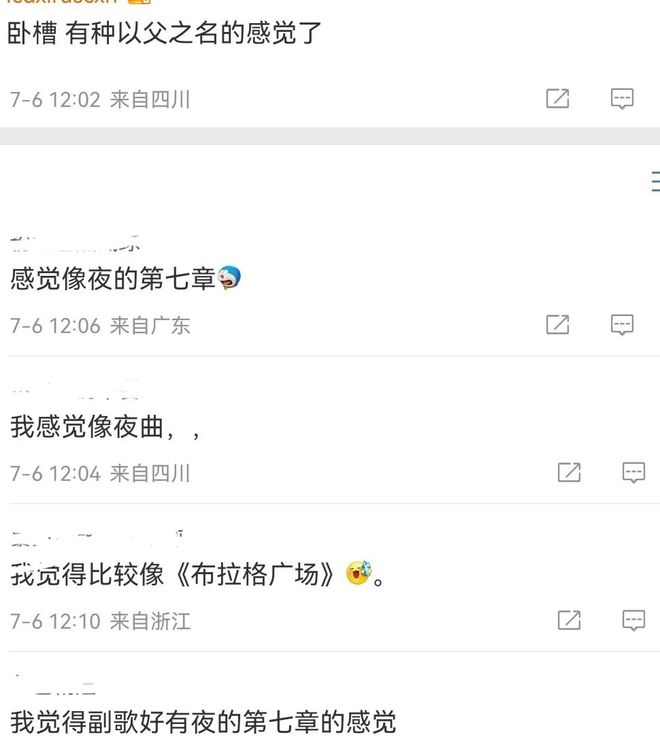Repost the 我感觉像夜曲 comment
This screenshot has width=660, height=754.
click(x=569, y=472)
